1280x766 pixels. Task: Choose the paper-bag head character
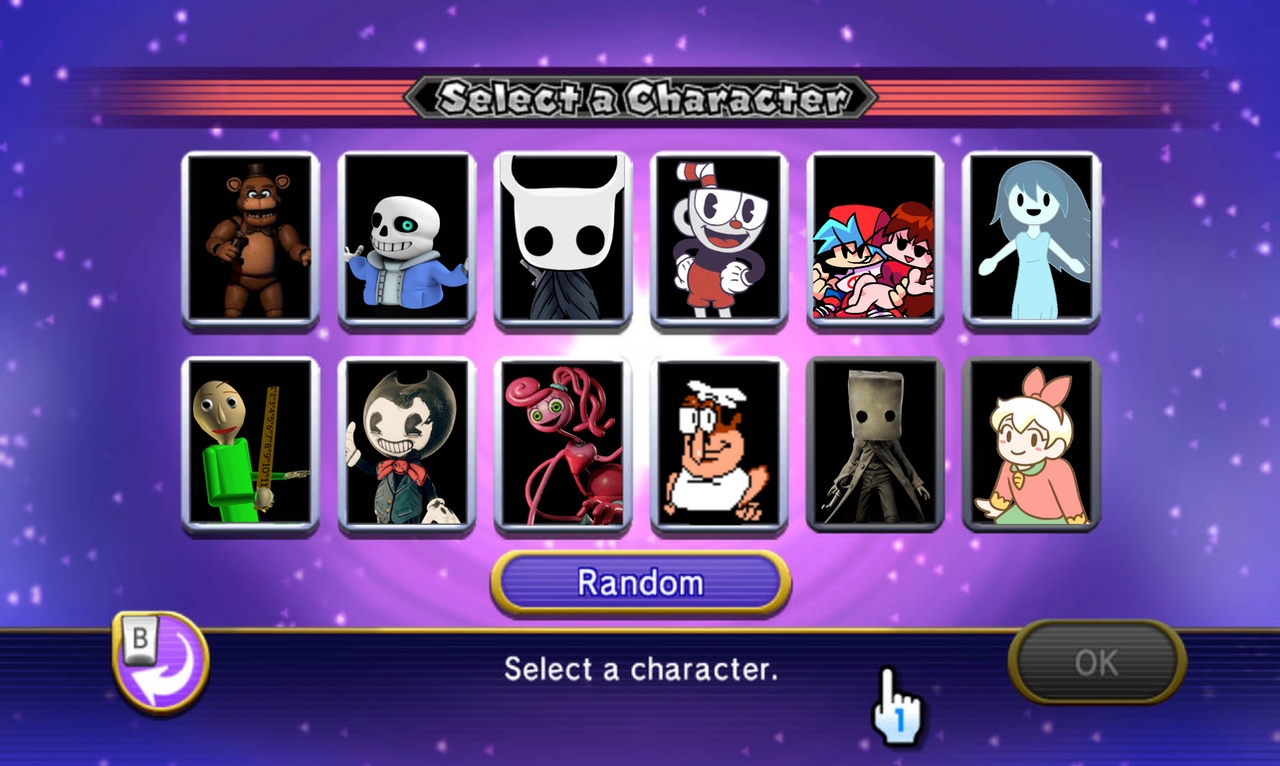[x=875, y=443]
